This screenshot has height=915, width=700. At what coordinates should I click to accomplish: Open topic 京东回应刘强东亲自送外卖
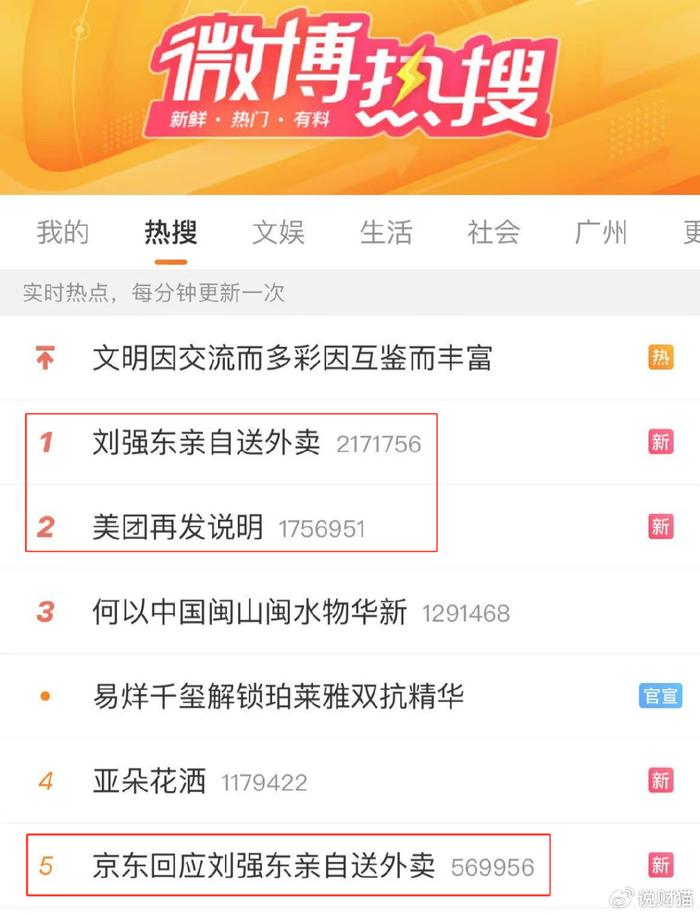coord(263,865)
